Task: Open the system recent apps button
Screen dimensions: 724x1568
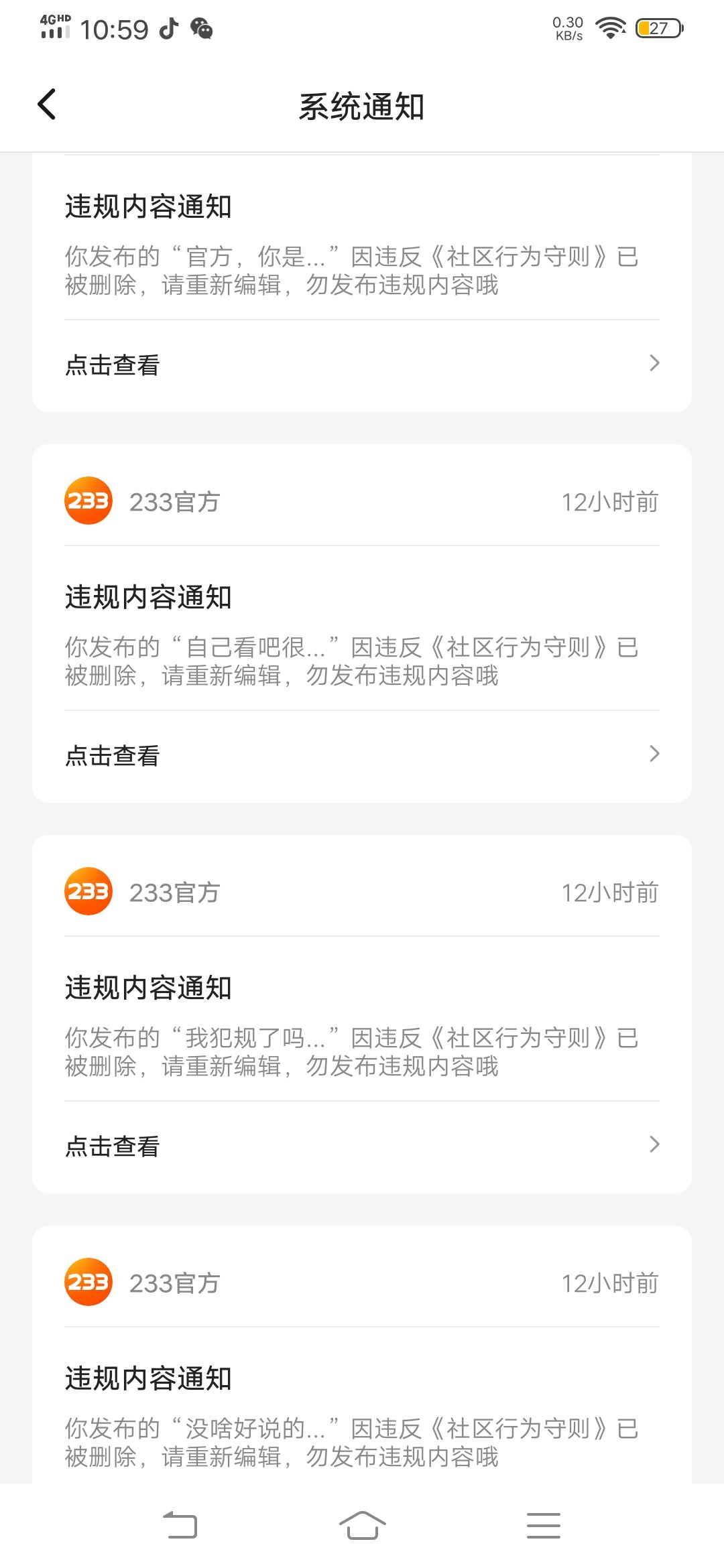Action: pos(544,1526)
